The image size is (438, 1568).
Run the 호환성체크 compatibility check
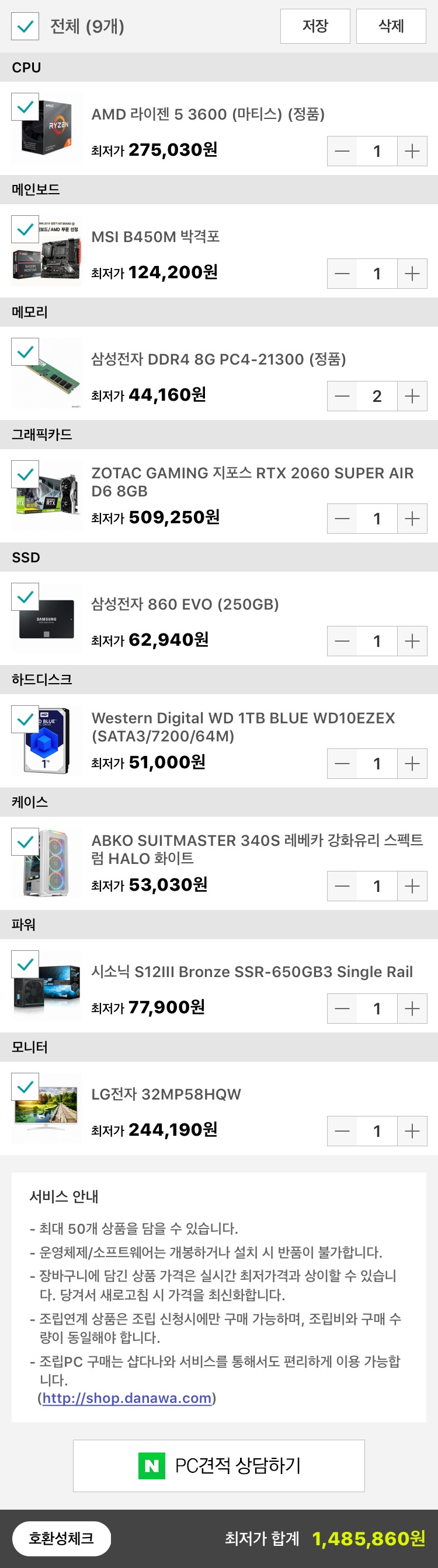pos(61,1538)
